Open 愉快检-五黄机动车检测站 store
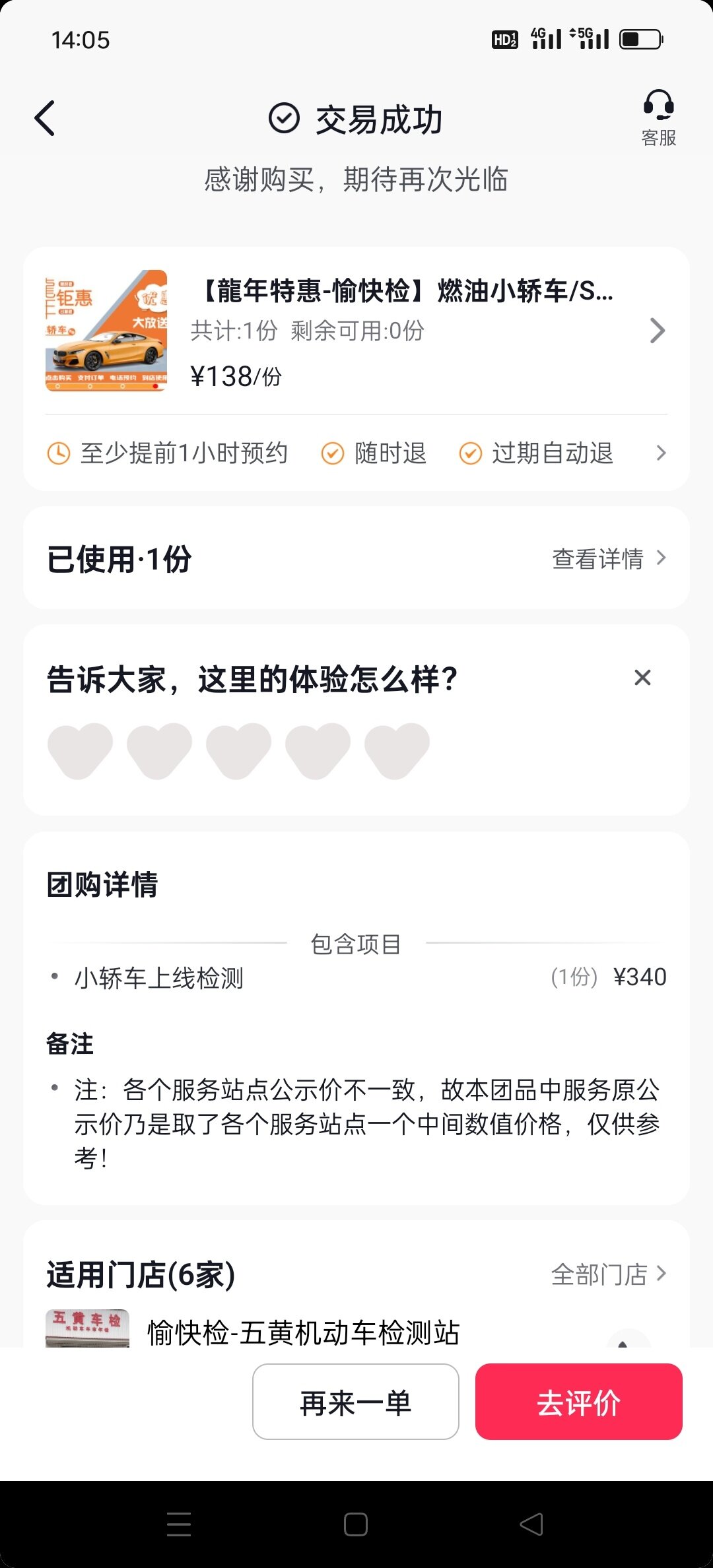The width and height of the screenshot is (713, 1568). click(x=304, y=1332)
